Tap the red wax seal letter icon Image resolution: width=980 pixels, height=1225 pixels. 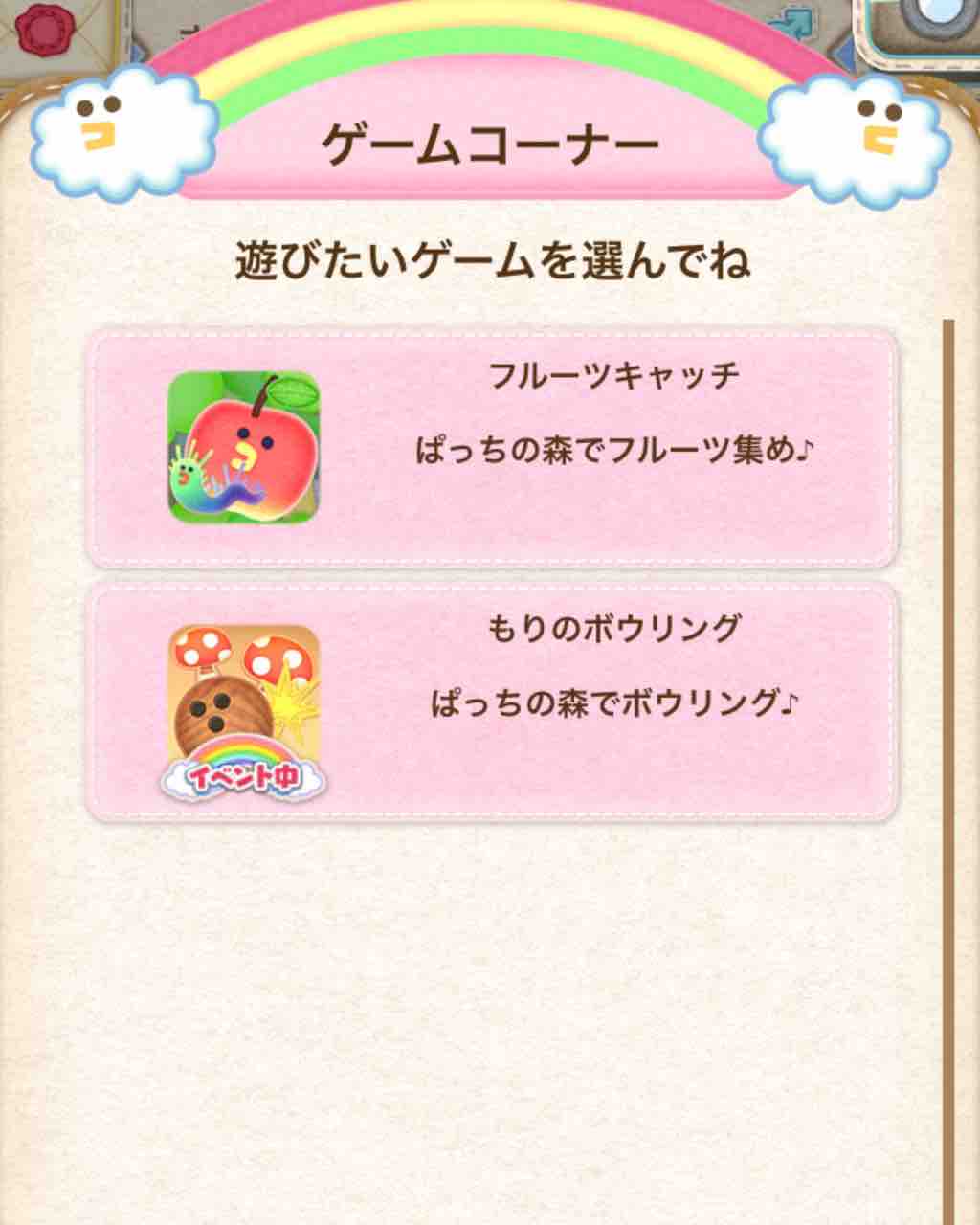coord(42,28)
